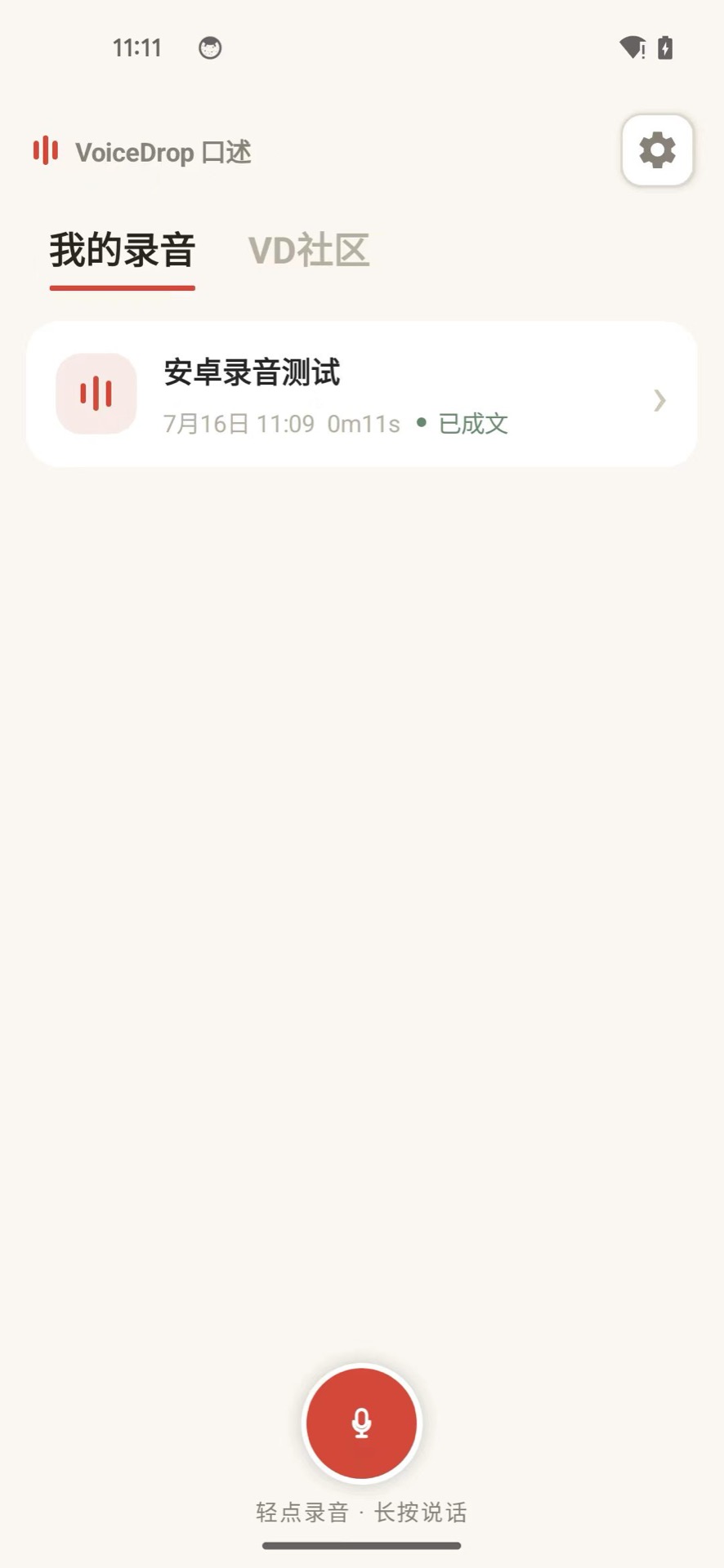This screenshot has height=1568, width=724.
Task: Switch to the VD社区 tab
Action: pos(309,250)
